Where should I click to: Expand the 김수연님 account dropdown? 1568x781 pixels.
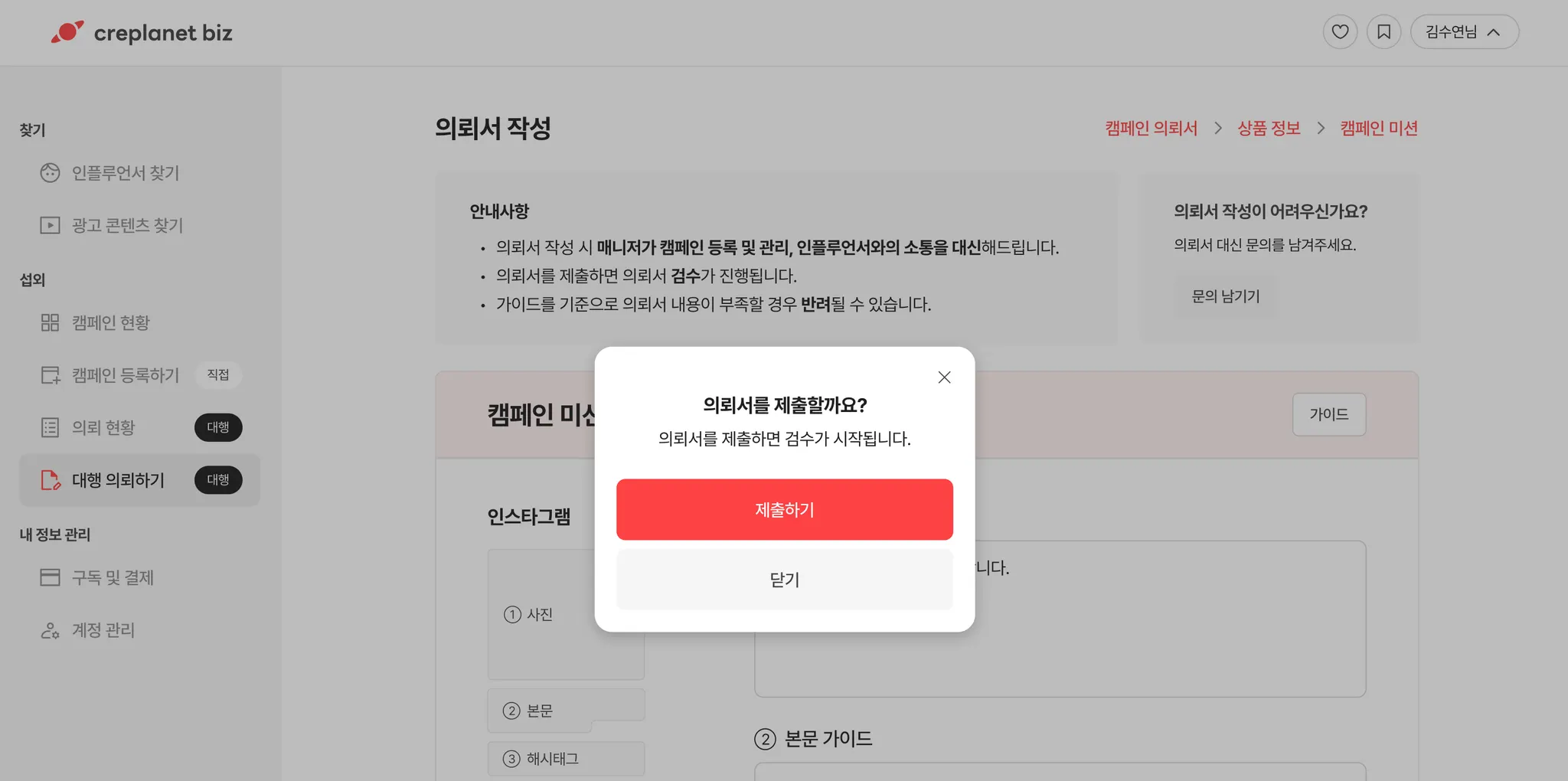point(1464,32)
